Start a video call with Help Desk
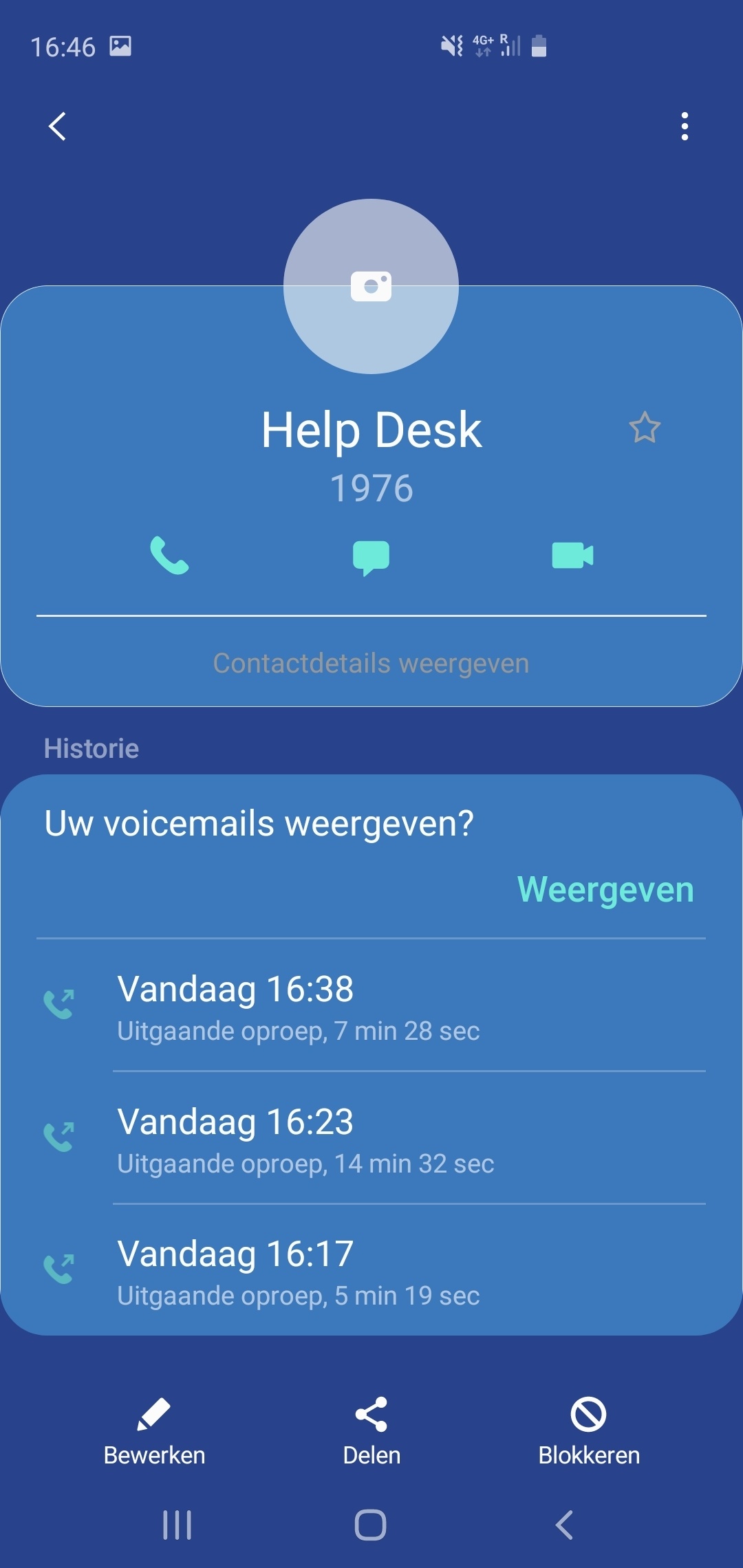The width and height of the screenshot is (743, 1568). tap(572, 555)
